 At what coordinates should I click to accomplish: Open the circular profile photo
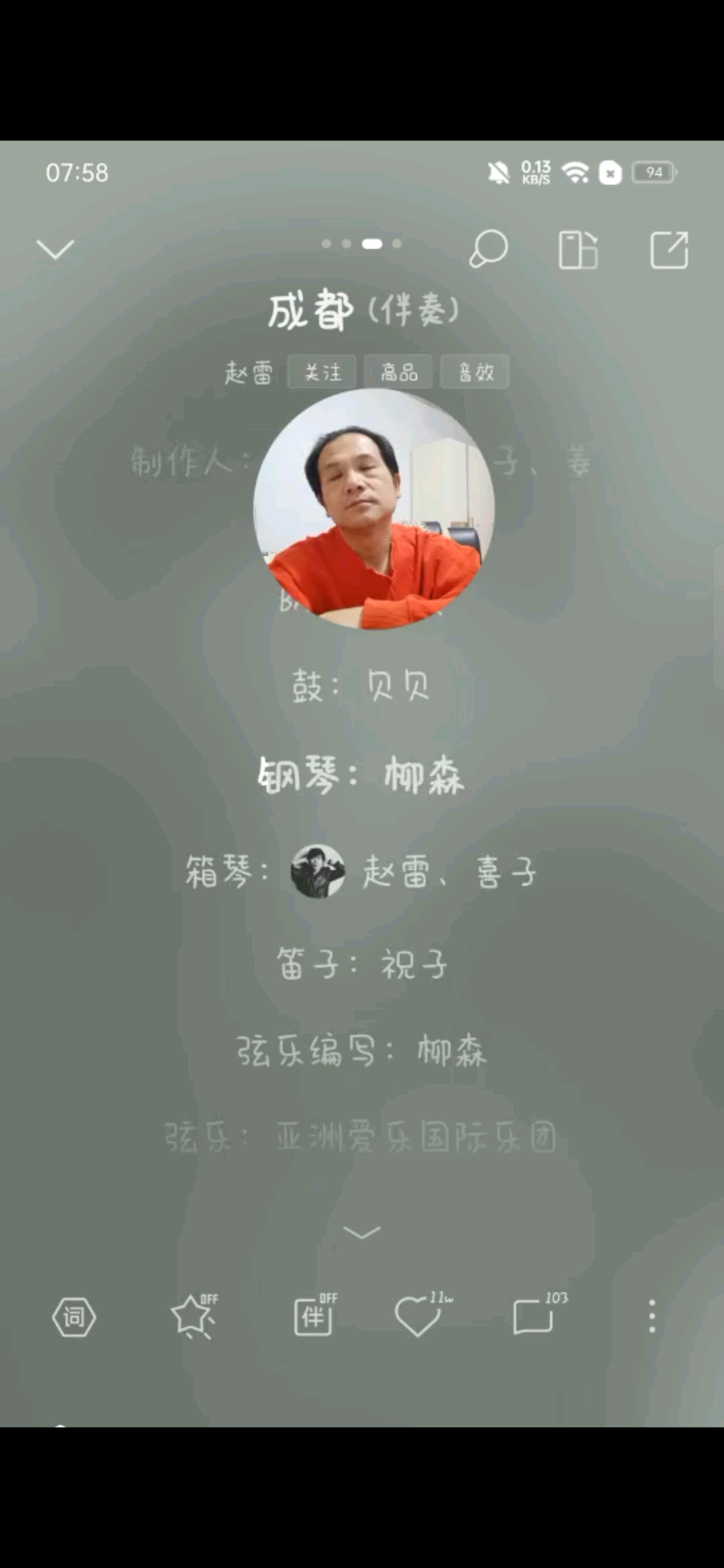[373, 508]
